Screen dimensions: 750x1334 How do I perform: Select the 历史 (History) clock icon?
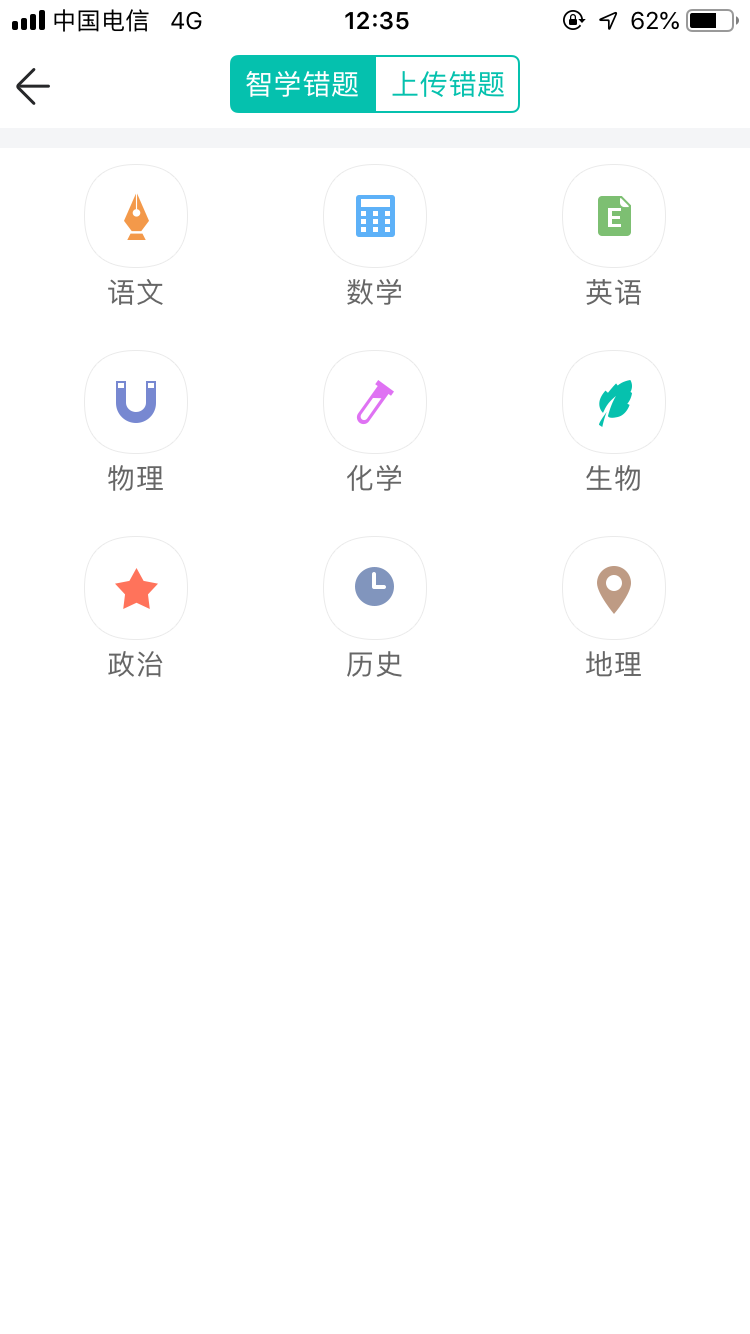(375, 588)
